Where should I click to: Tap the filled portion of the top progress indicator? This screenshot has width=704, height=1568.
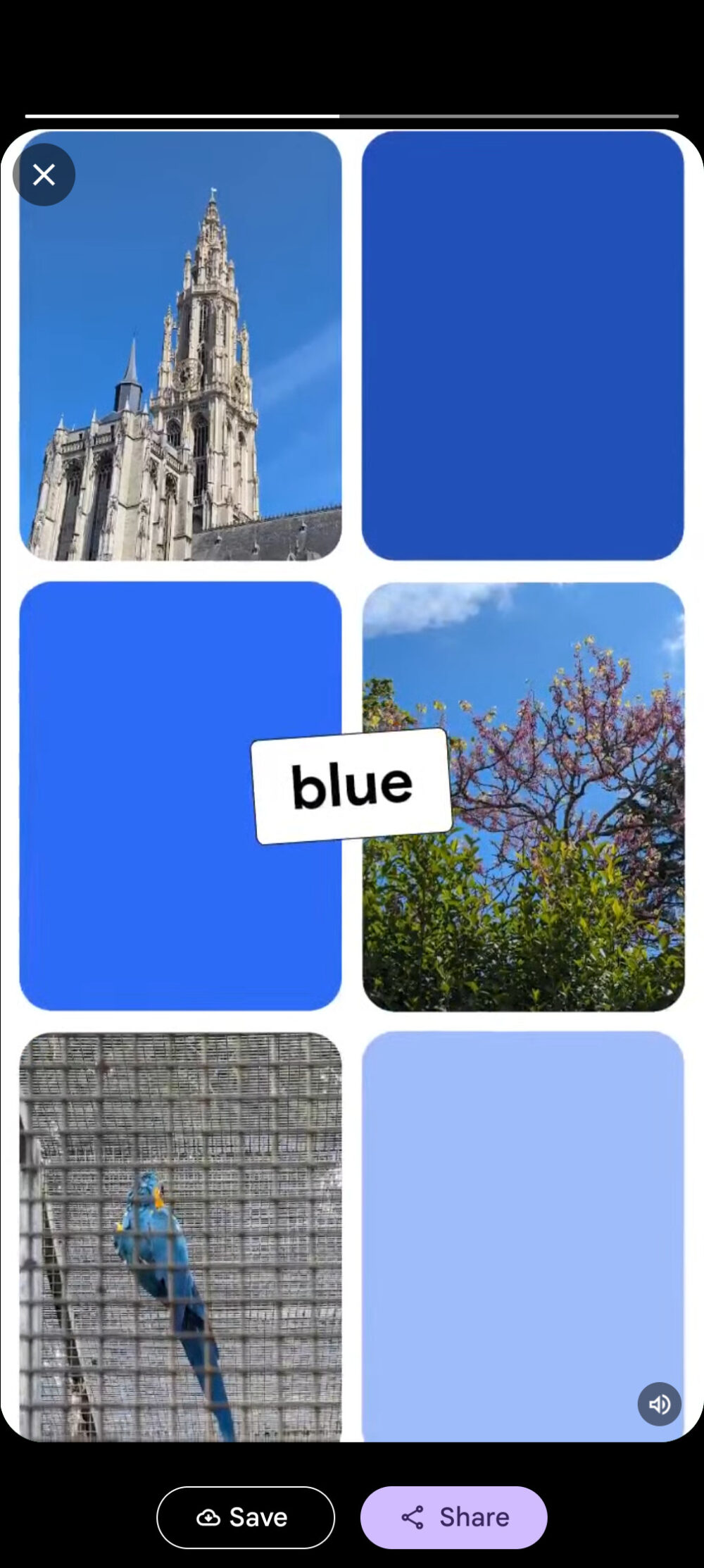(x=183, y=113)
